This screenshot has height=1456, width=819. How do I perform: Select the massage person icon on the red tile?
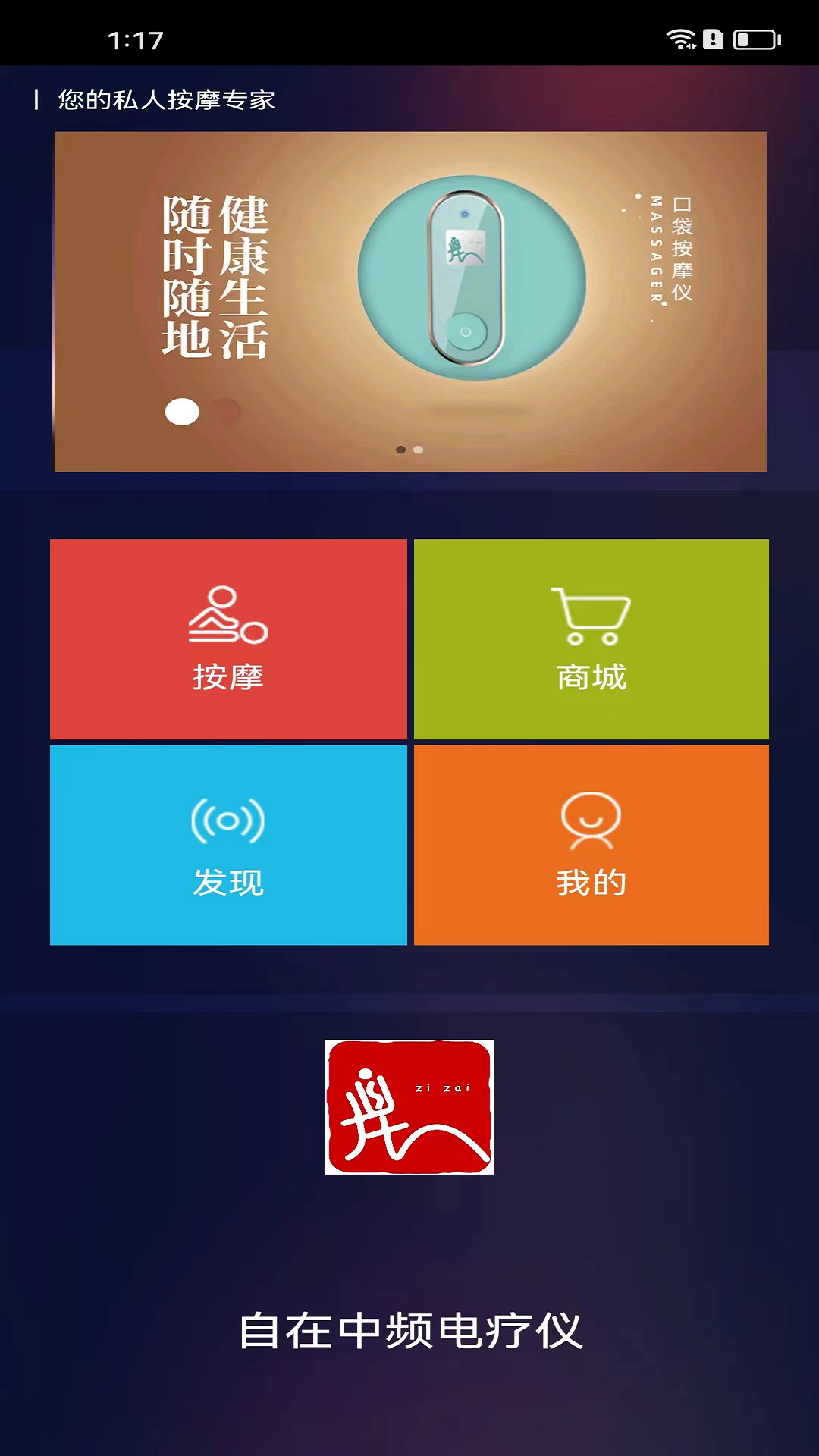click(x=227, y=616)
